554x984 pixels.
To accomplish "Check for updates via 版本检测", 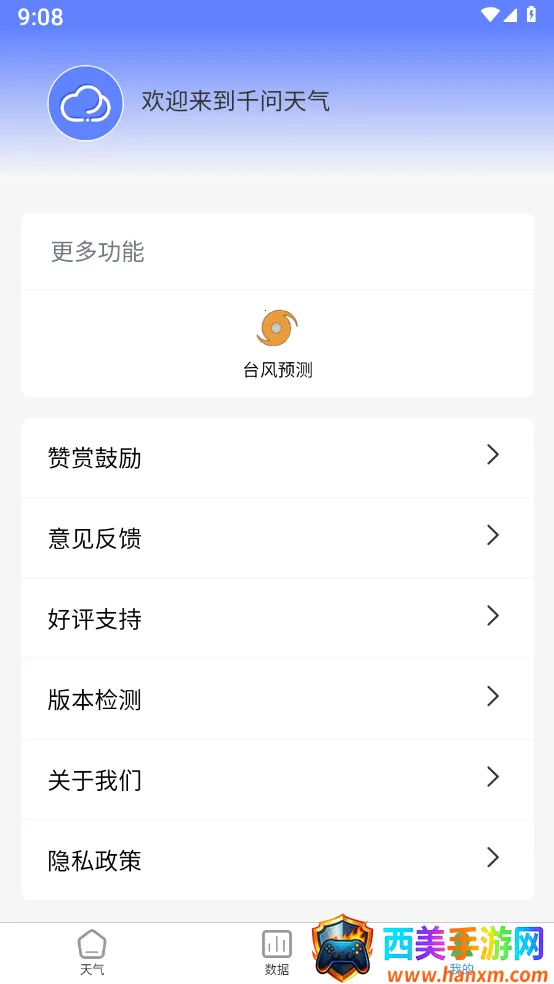I will tap(277, 698).
